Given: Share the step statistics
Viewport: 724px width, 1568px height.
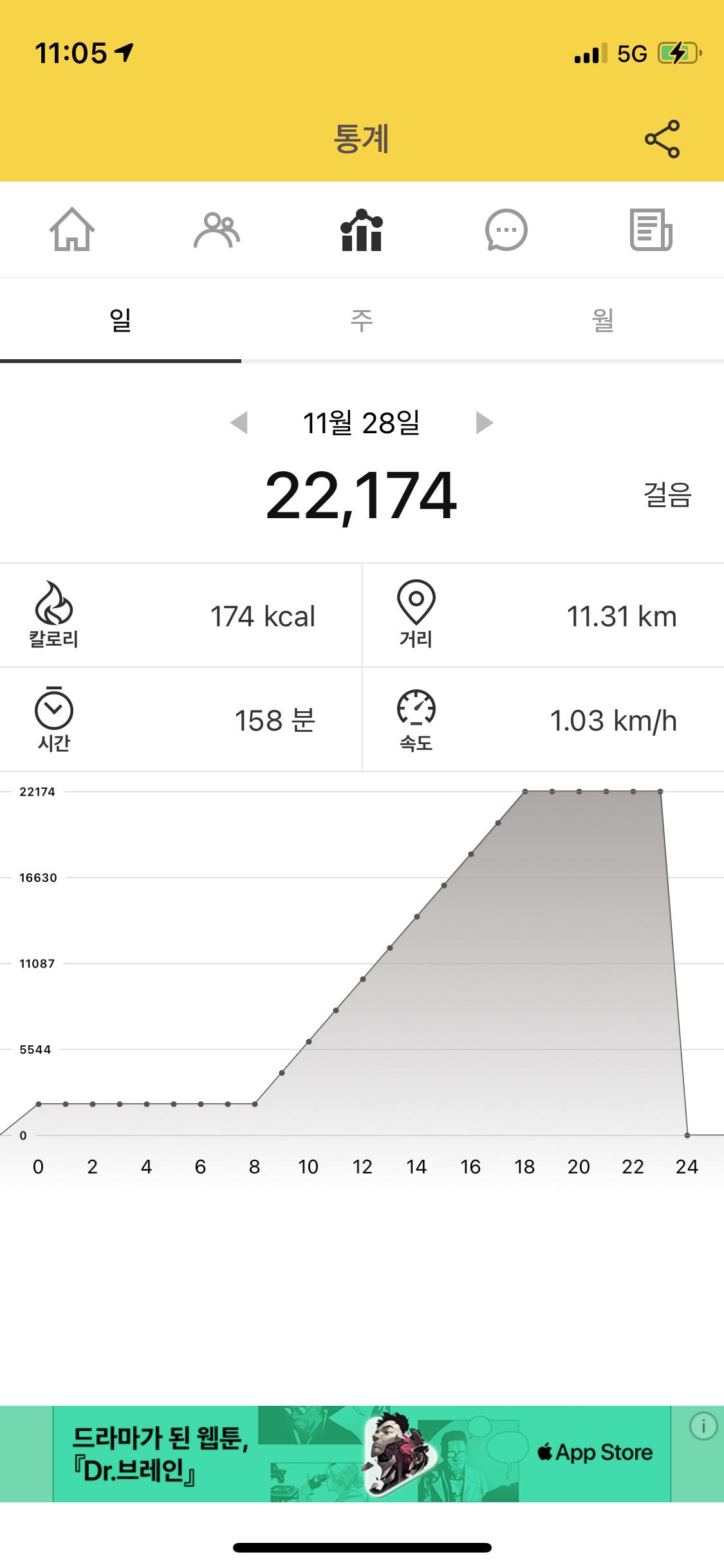Looking at the screenshot, I should point(662,139).
